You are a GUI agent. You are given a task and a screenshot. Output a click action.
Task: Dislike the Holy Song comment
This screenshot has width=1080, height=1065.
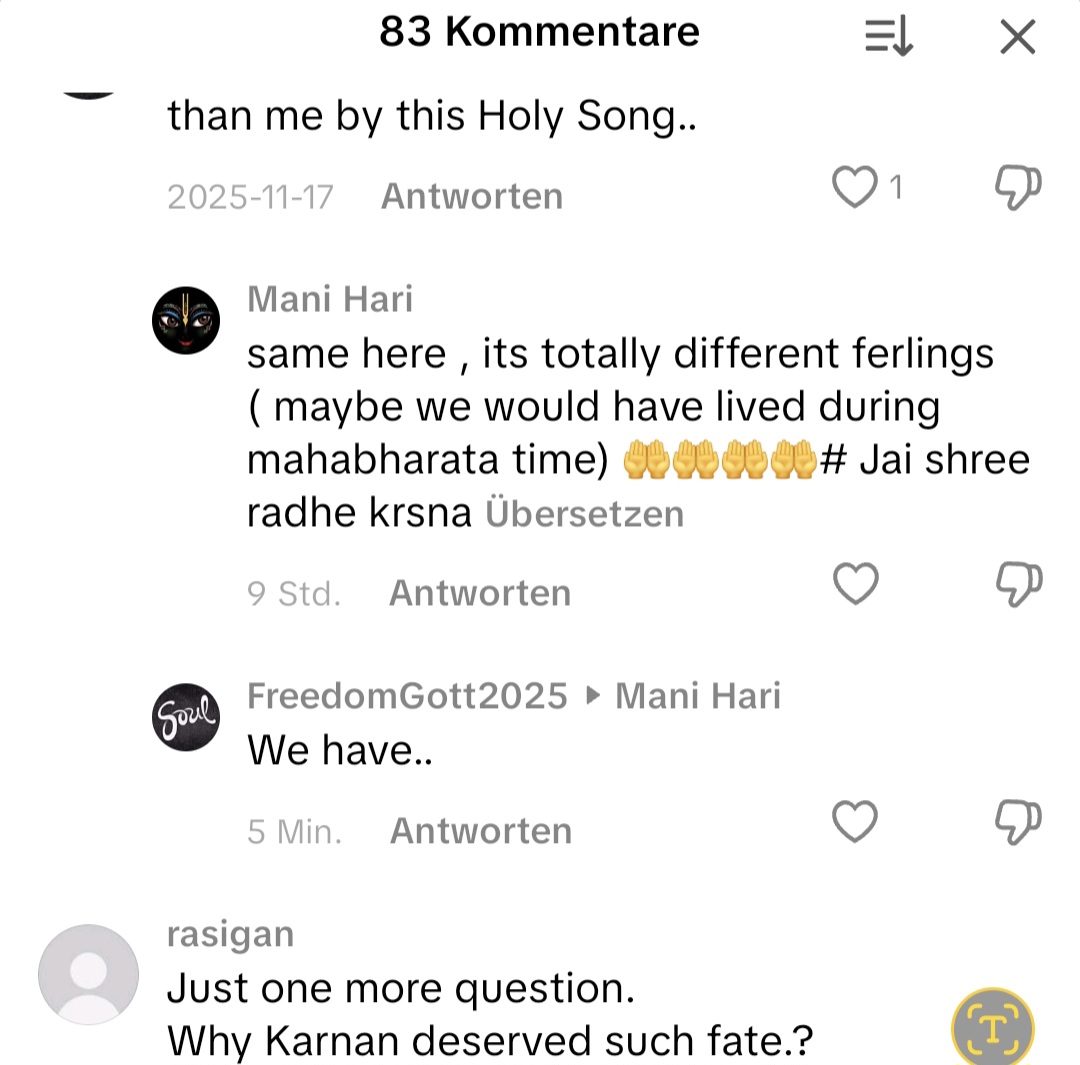(x=1018, y=187)
